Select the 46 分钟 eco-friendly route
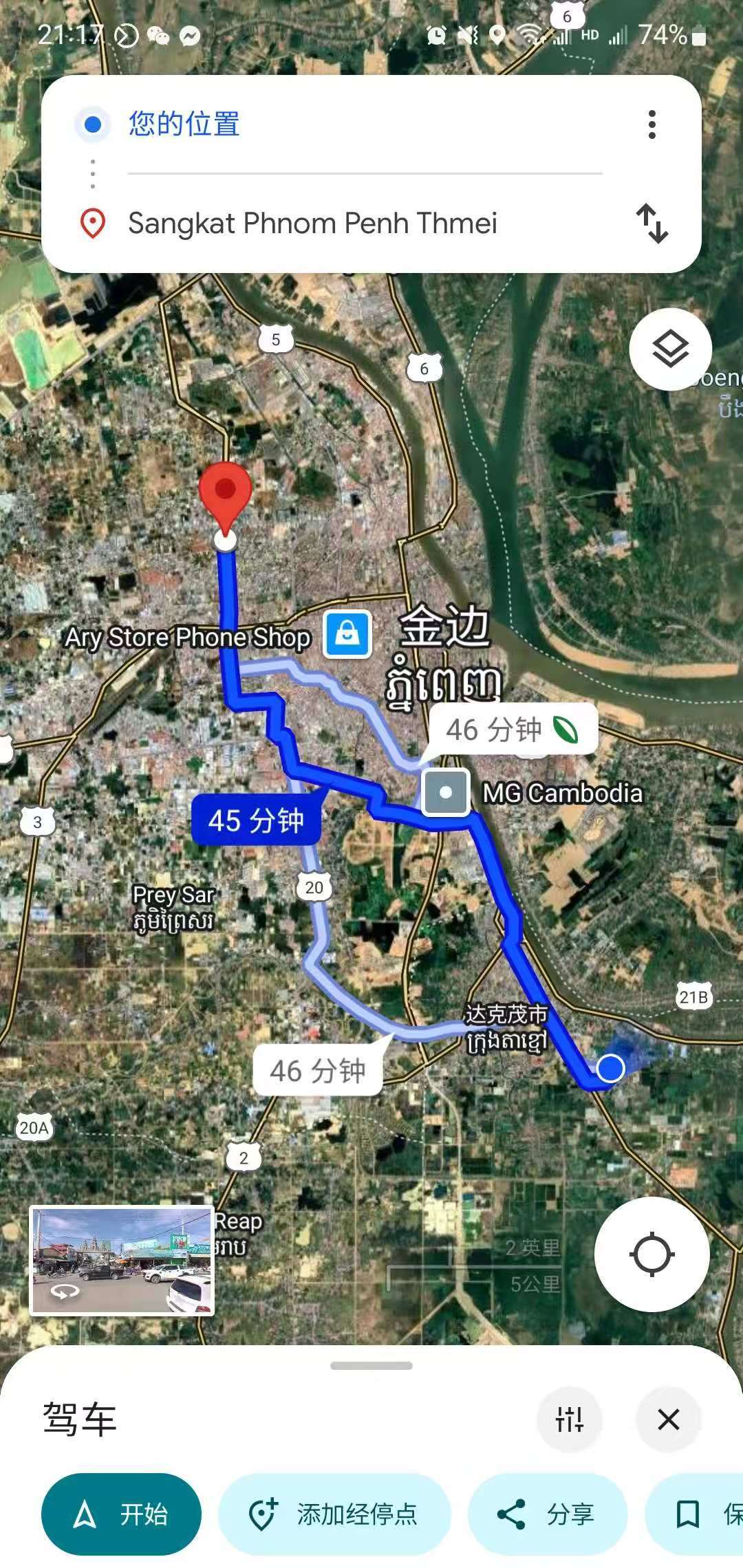Screen dimensions: 743x1568 click(x=513, y=730)
